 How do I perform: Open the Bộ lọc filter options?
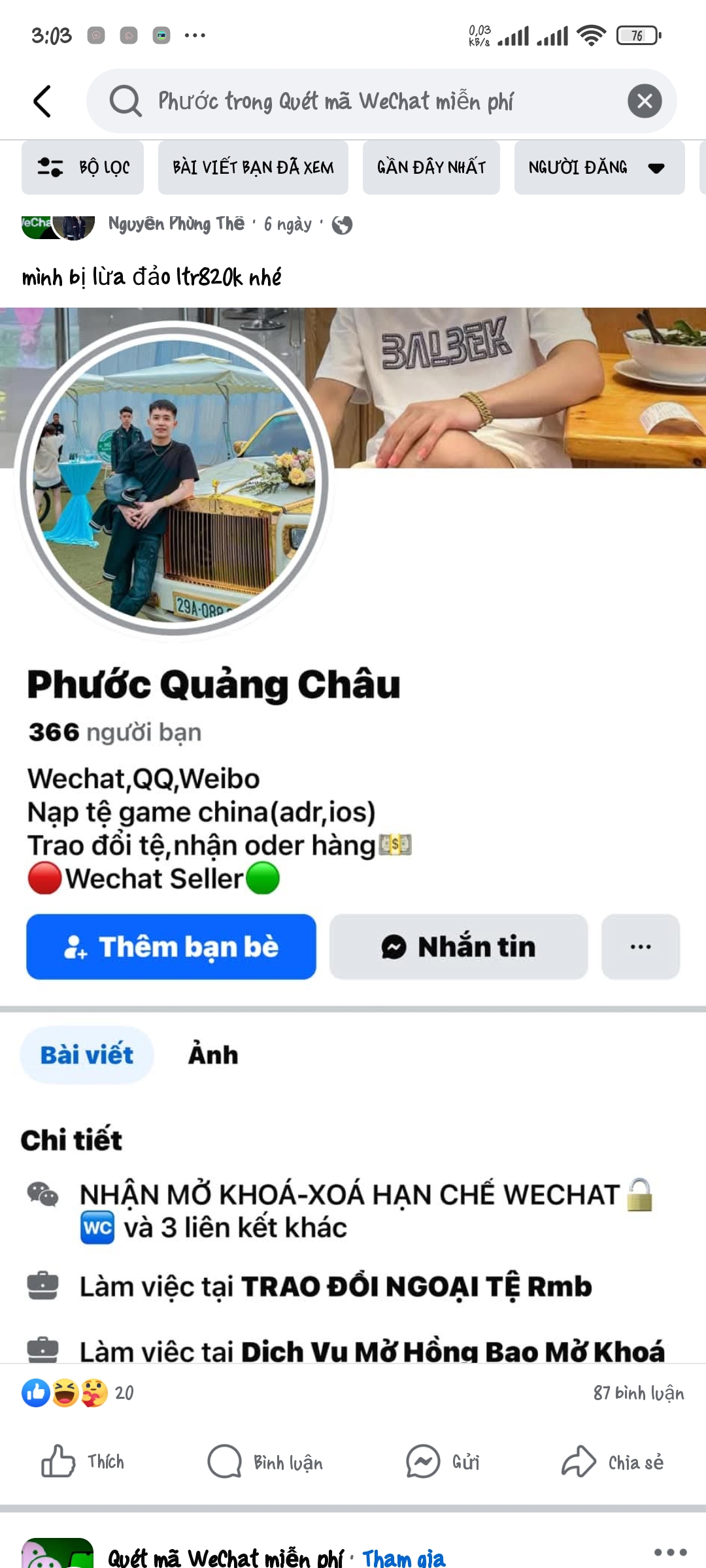point(83,167)
